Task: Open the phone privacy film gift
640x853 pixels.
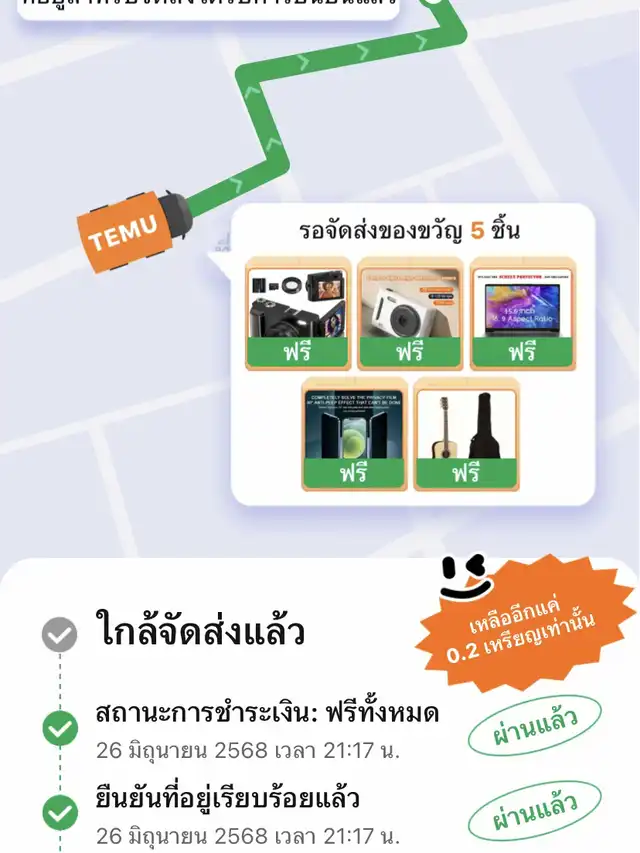Action: tap(354, 433)
